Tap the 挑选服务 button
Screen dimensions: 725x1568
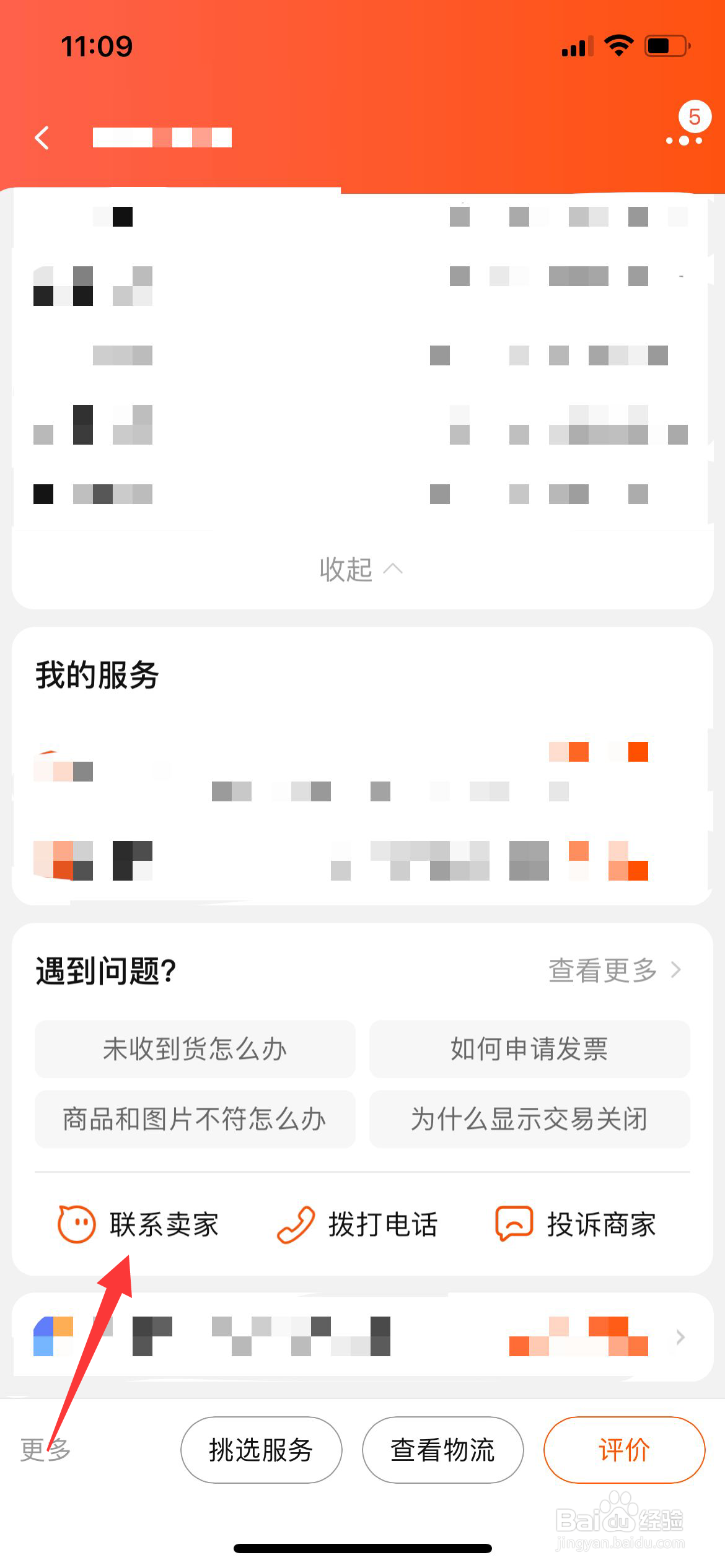click(x=261, y=1450)
